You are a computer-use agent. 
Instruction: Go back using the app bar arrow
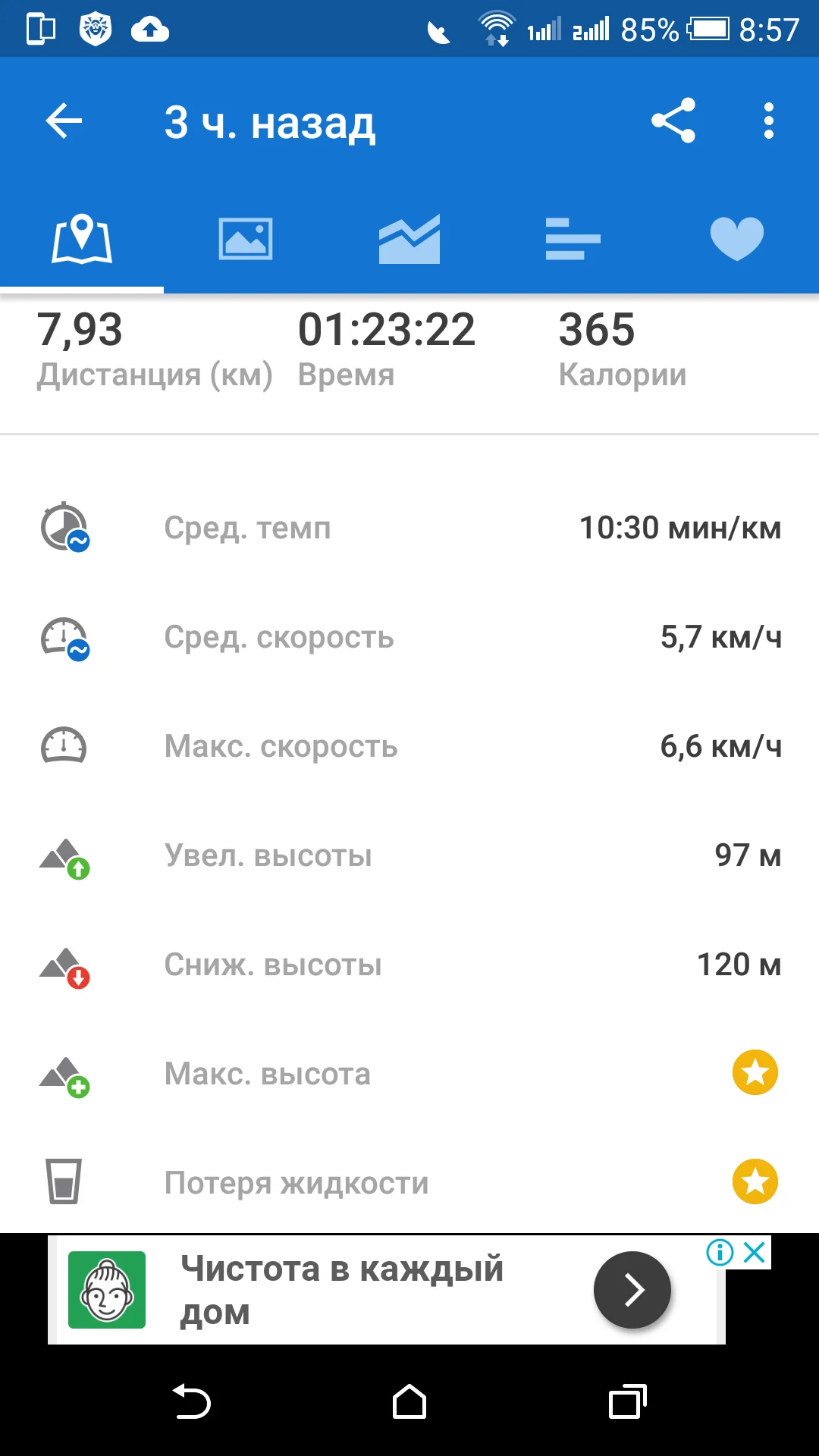coord(64,121)
